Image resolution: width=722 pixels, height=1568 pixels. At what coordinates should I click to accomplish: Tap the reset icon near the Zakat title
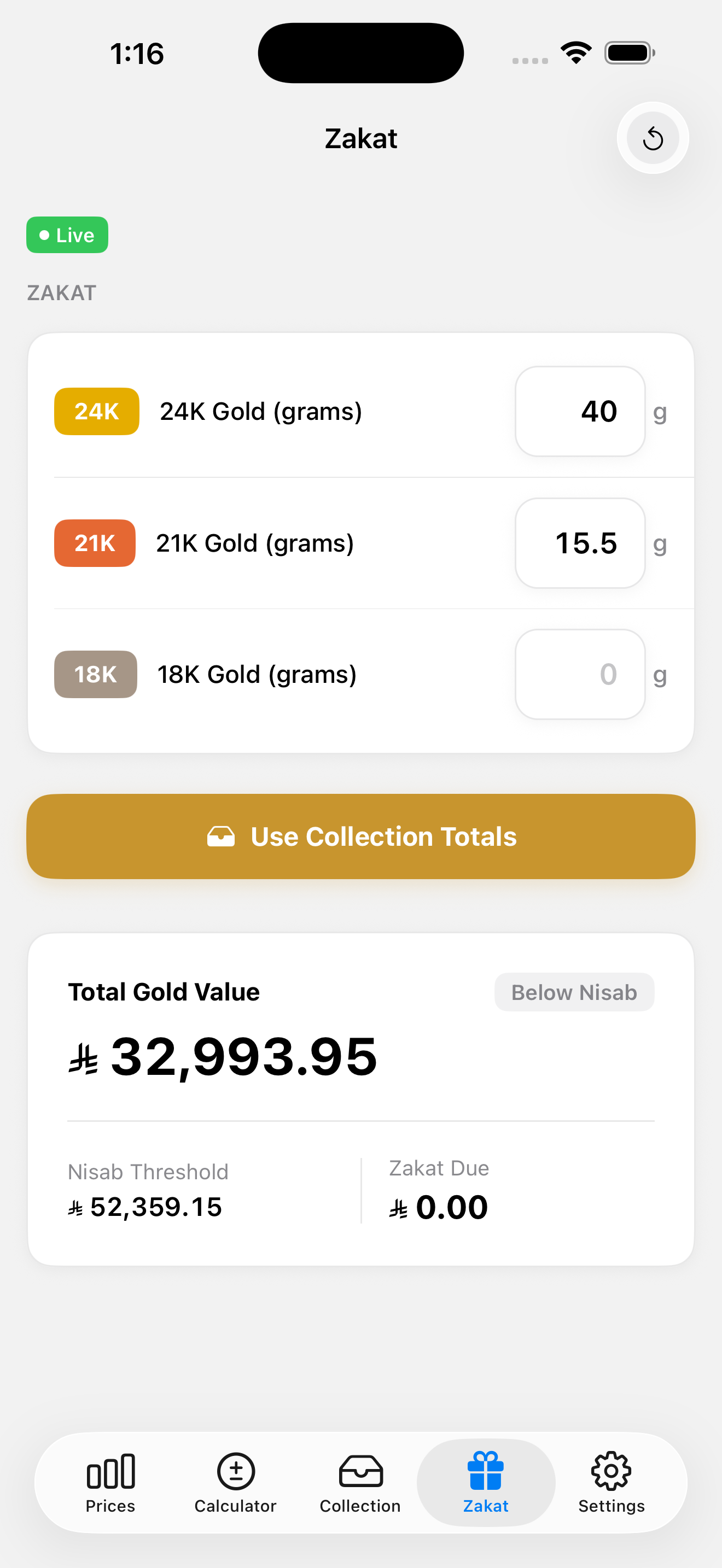pyautogui.click(x=652, y=138)
